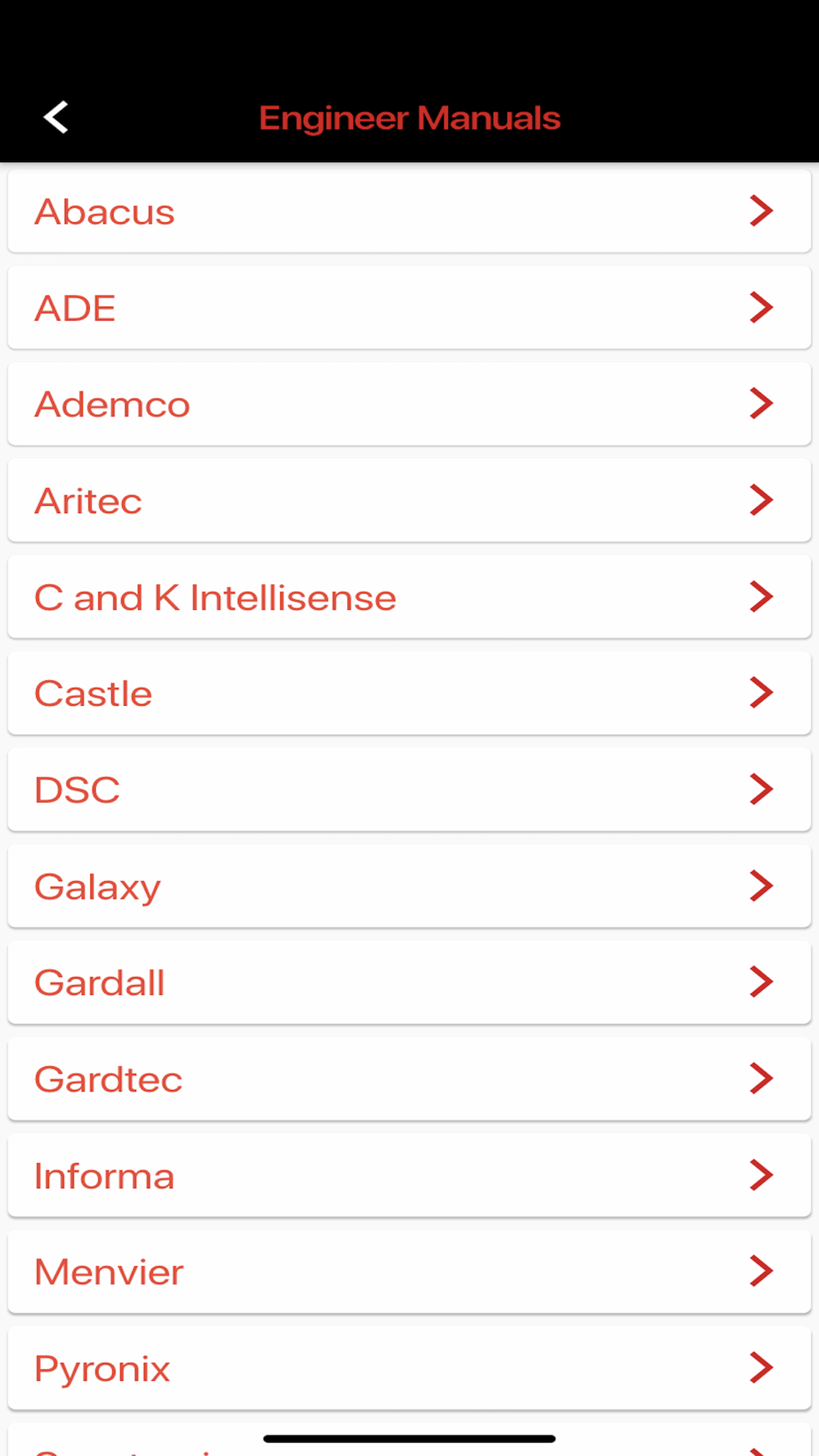Viewport: 819px width, 1456px height.
Task: Go back from Engineer Manuals
Action: click(x=56, y=118)
